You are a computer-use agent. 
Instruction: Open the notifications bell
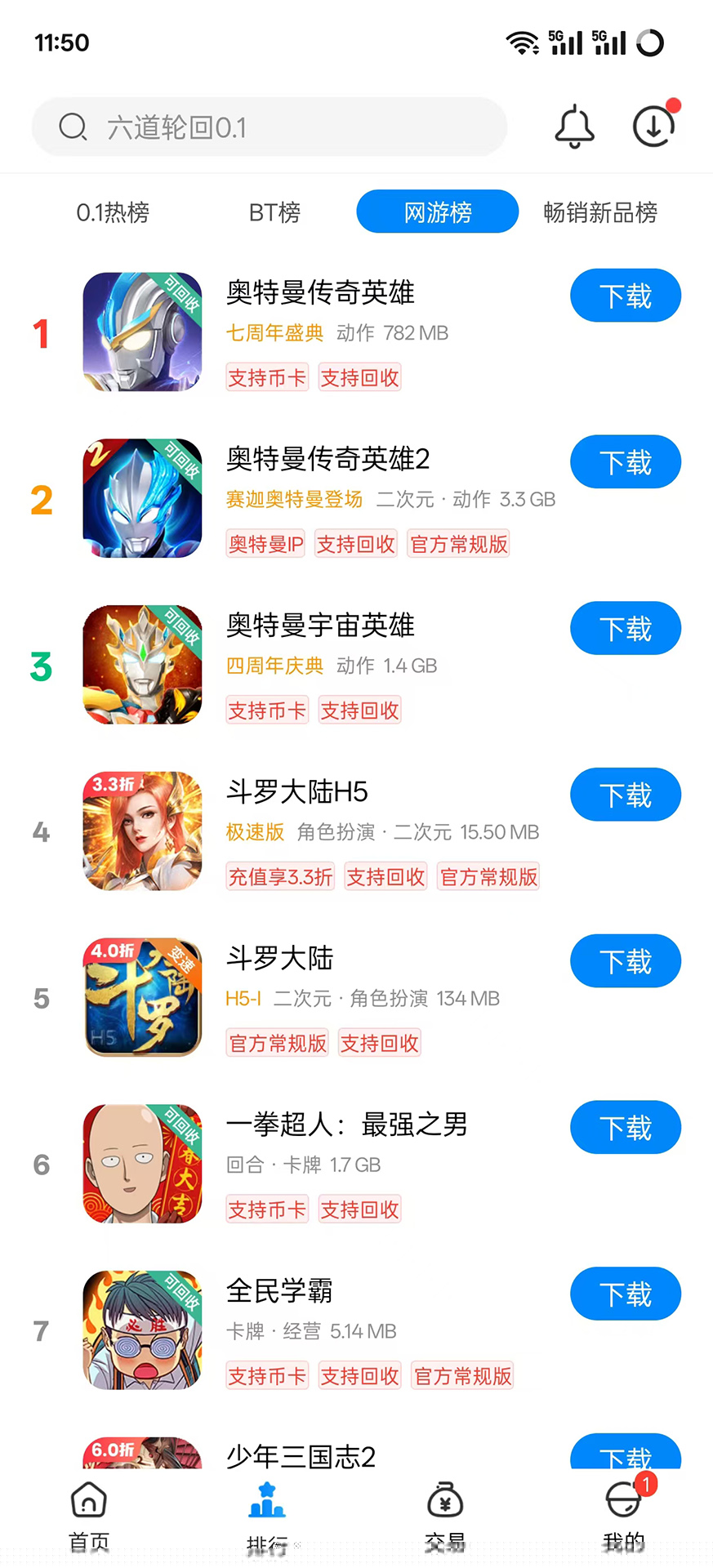pyautogui.click(x=574, y=127)
